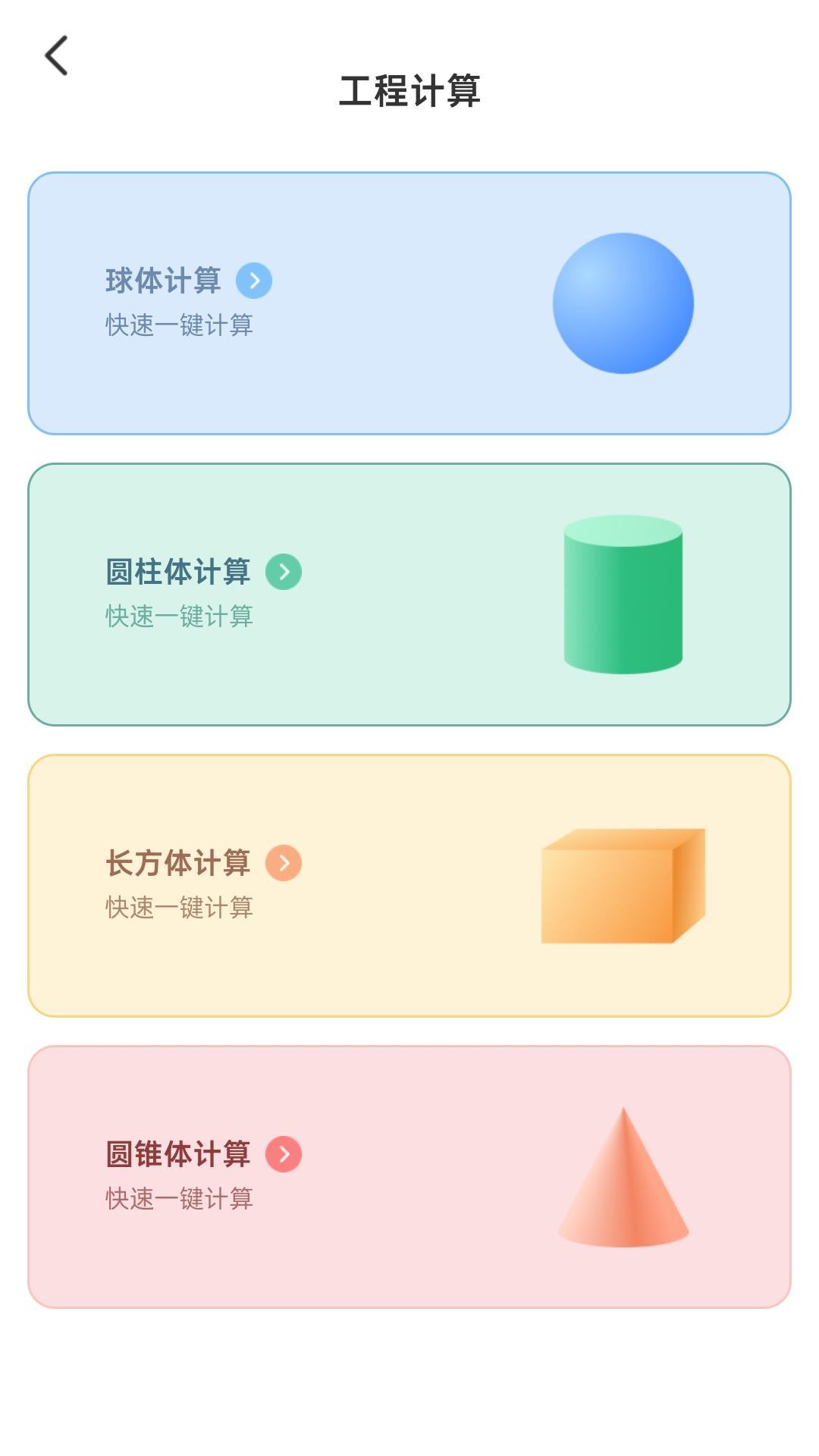Tap the back arrow icon
The image size is (819, 1456).
pyautogui.click(x=55, y=55)
